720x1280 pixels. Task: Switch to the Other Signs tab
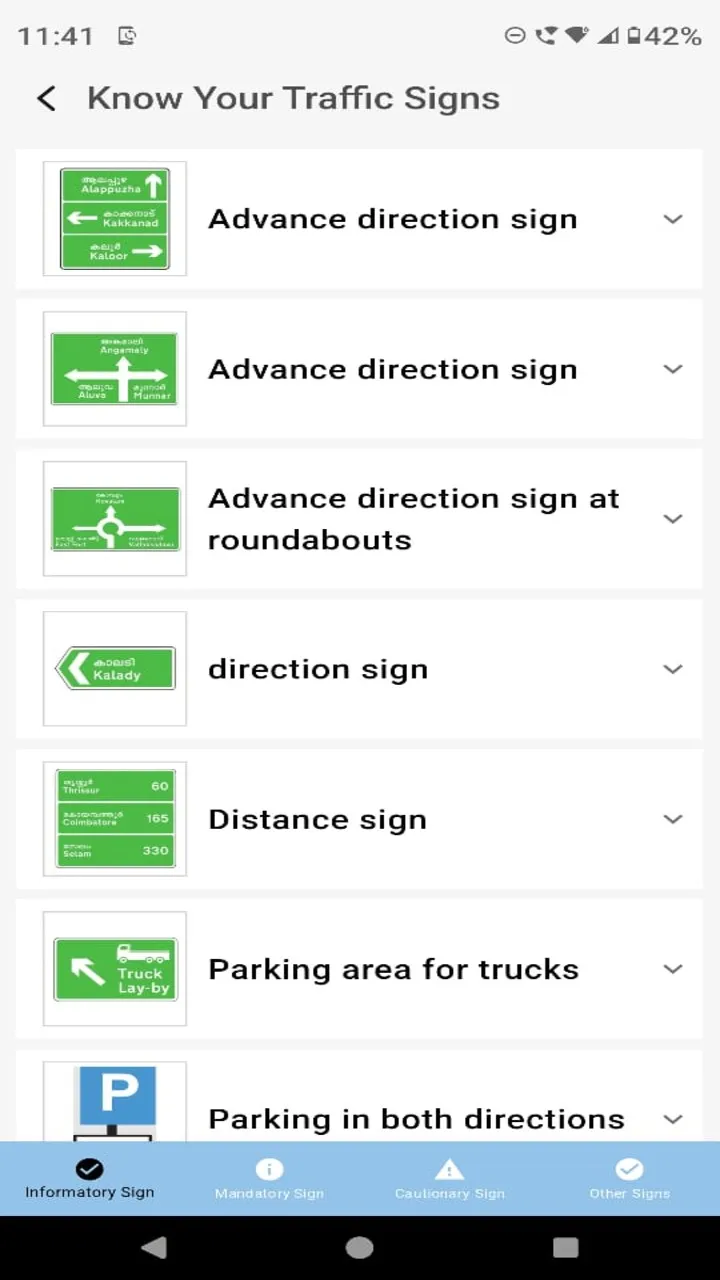[629, 1179]
